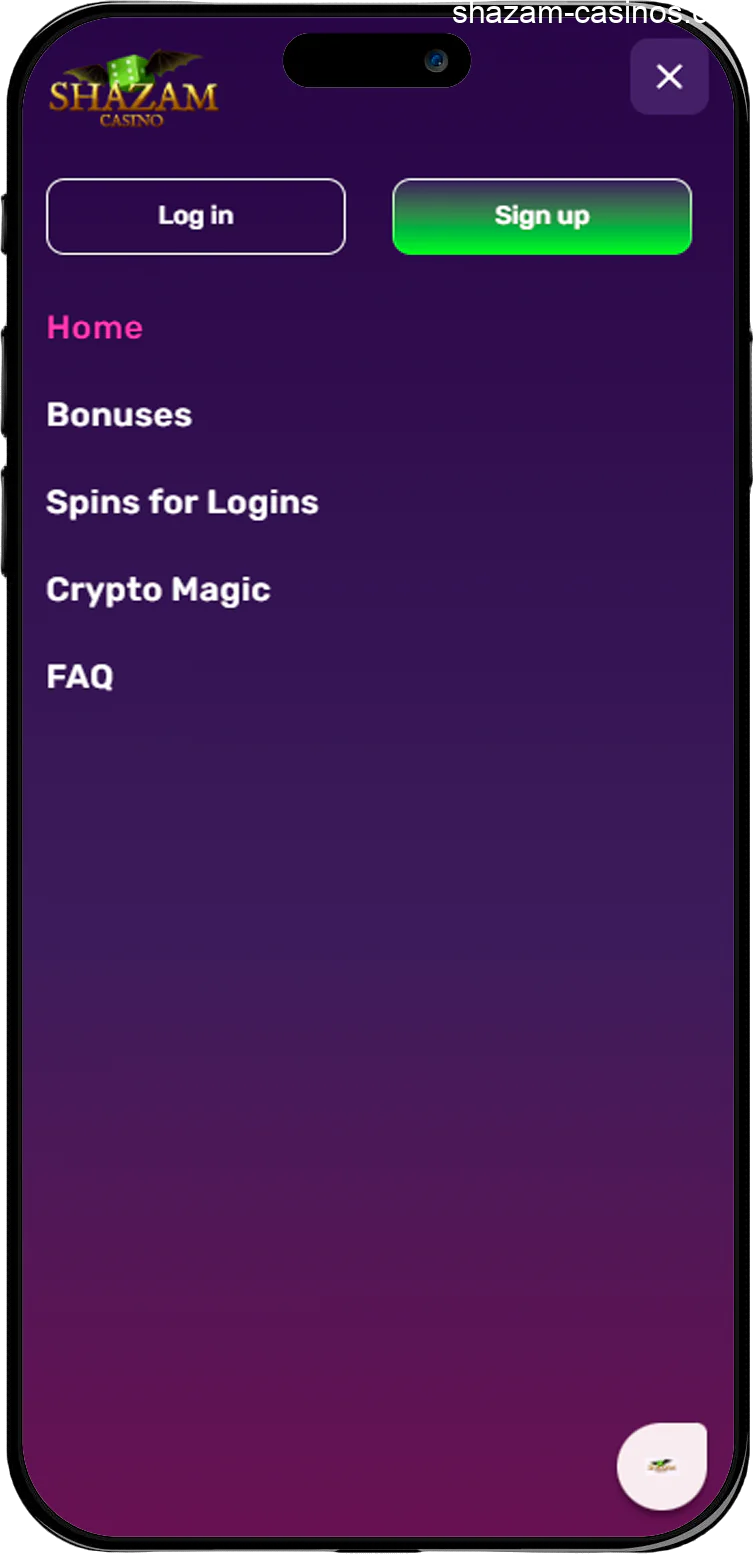Open the Bonuses section
Screen dimensions: 753x1554
click(x=119, y=414)
